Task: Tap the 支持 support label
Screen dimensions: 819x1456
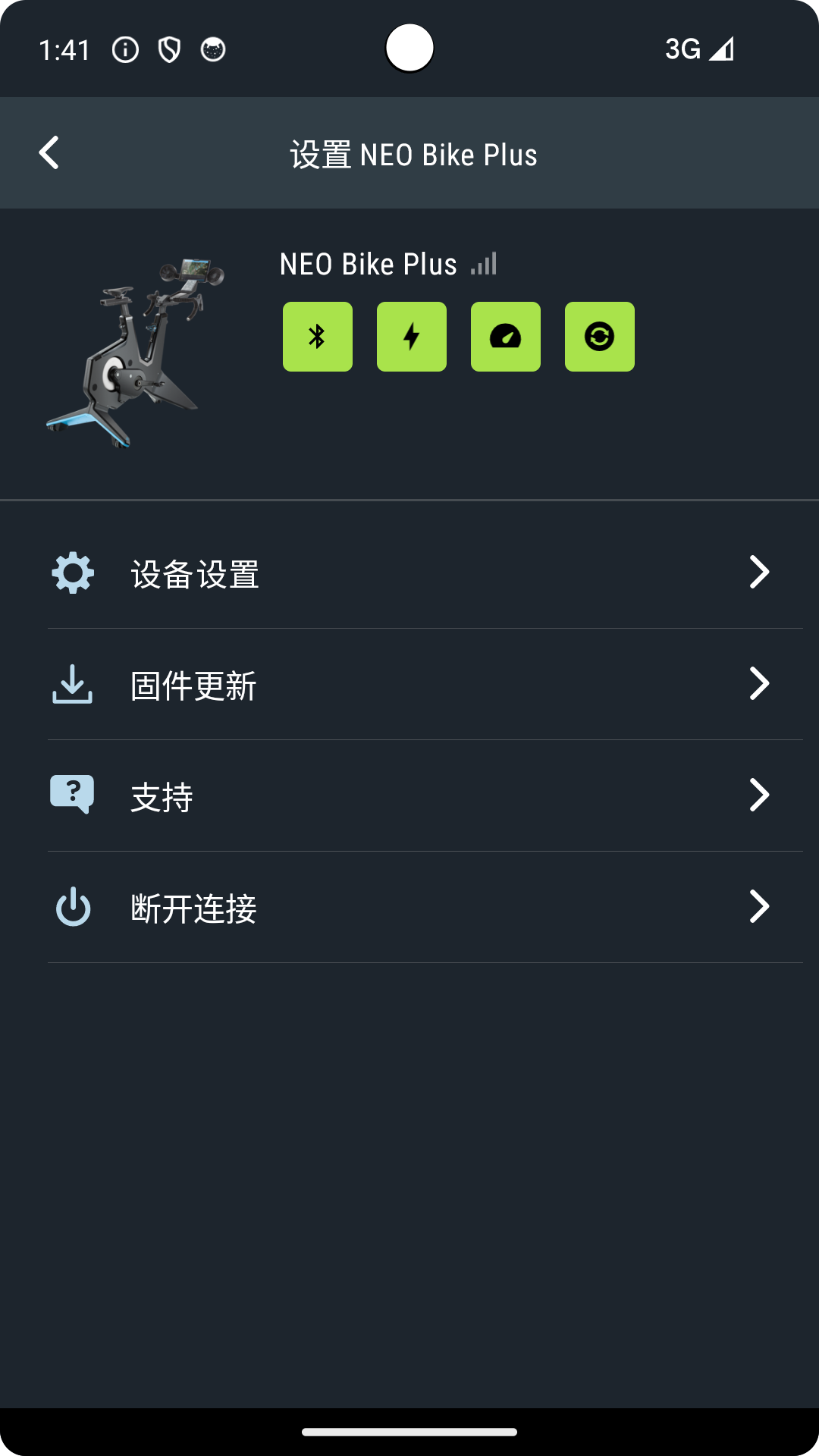Action: pos(162,797)
